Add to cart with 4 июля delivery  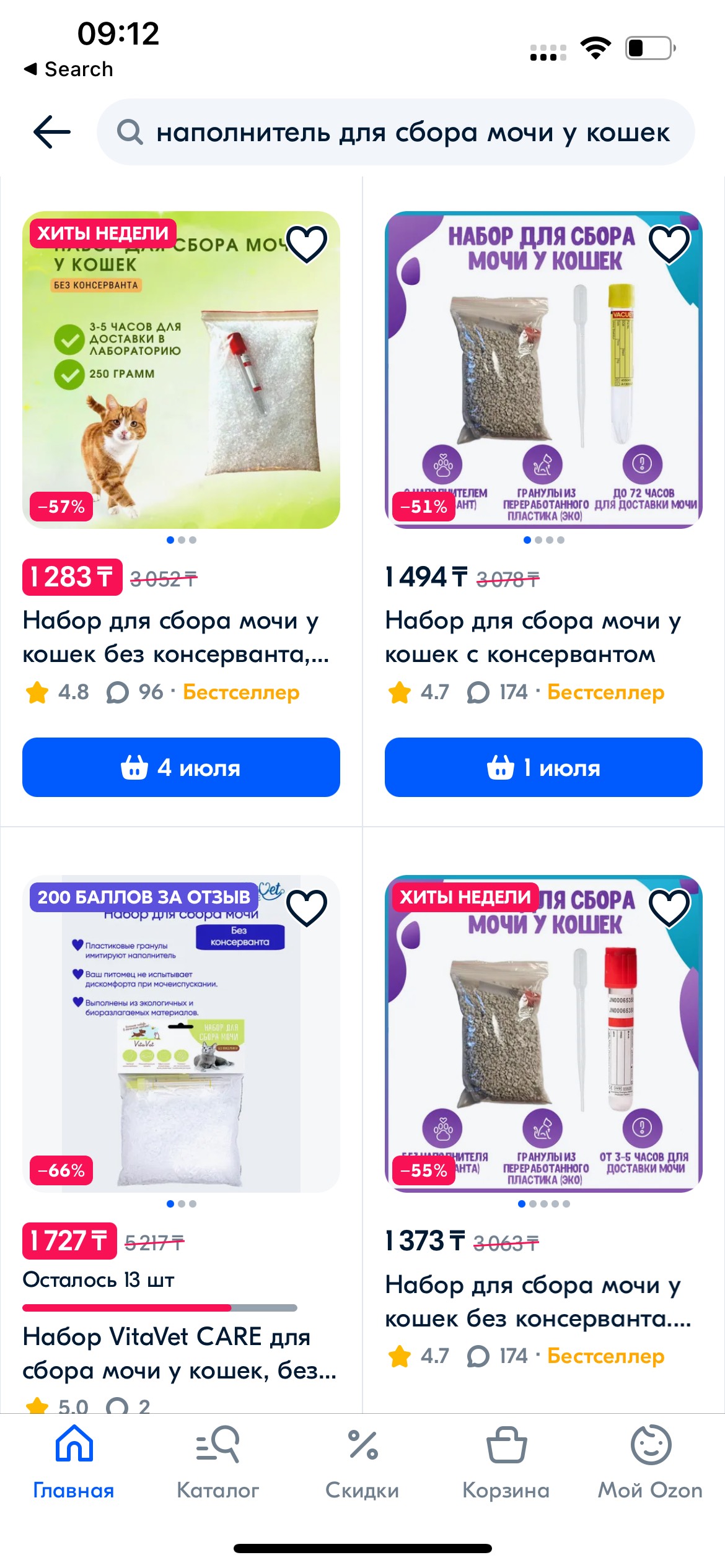(x=181, y=767)
